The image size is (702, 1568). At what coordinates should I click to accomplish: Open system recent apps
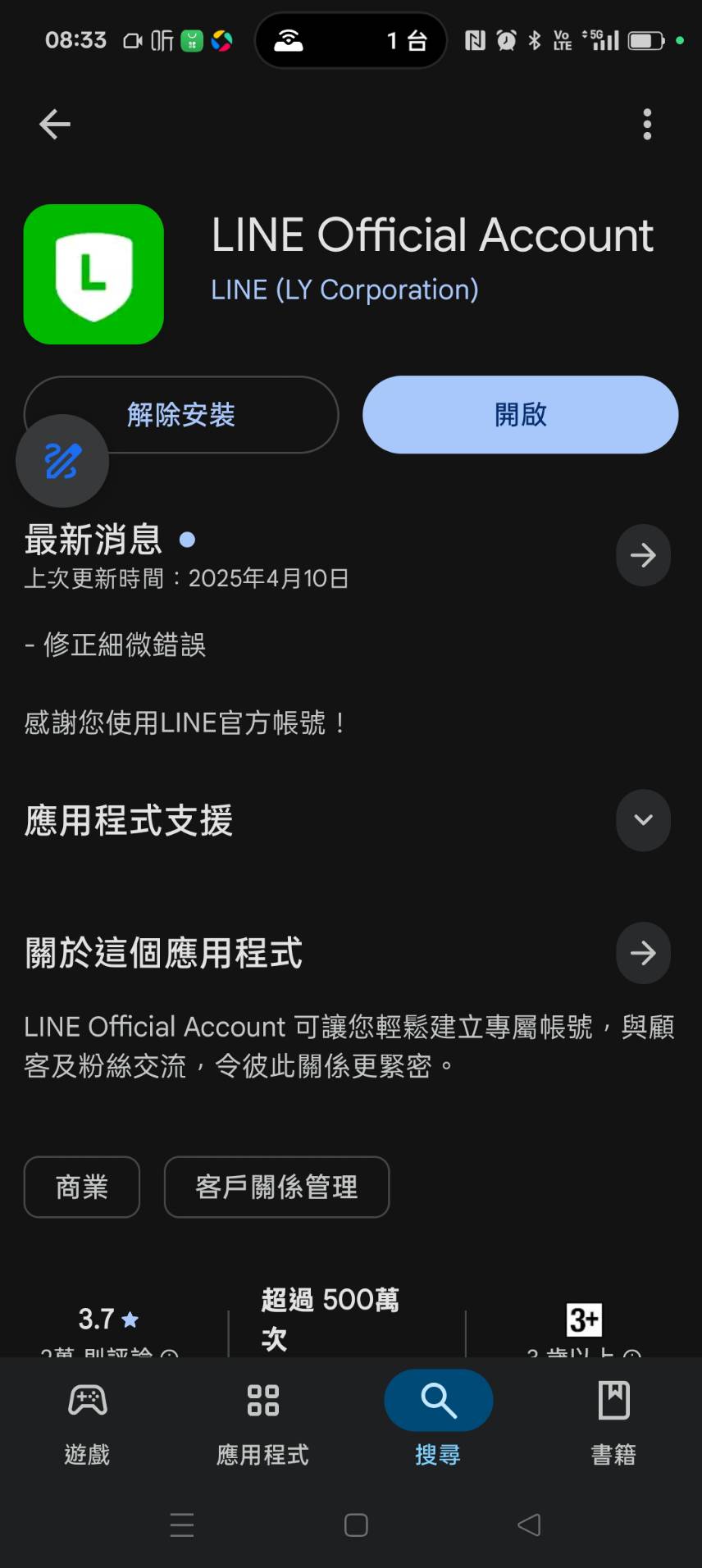(182, 1525)
